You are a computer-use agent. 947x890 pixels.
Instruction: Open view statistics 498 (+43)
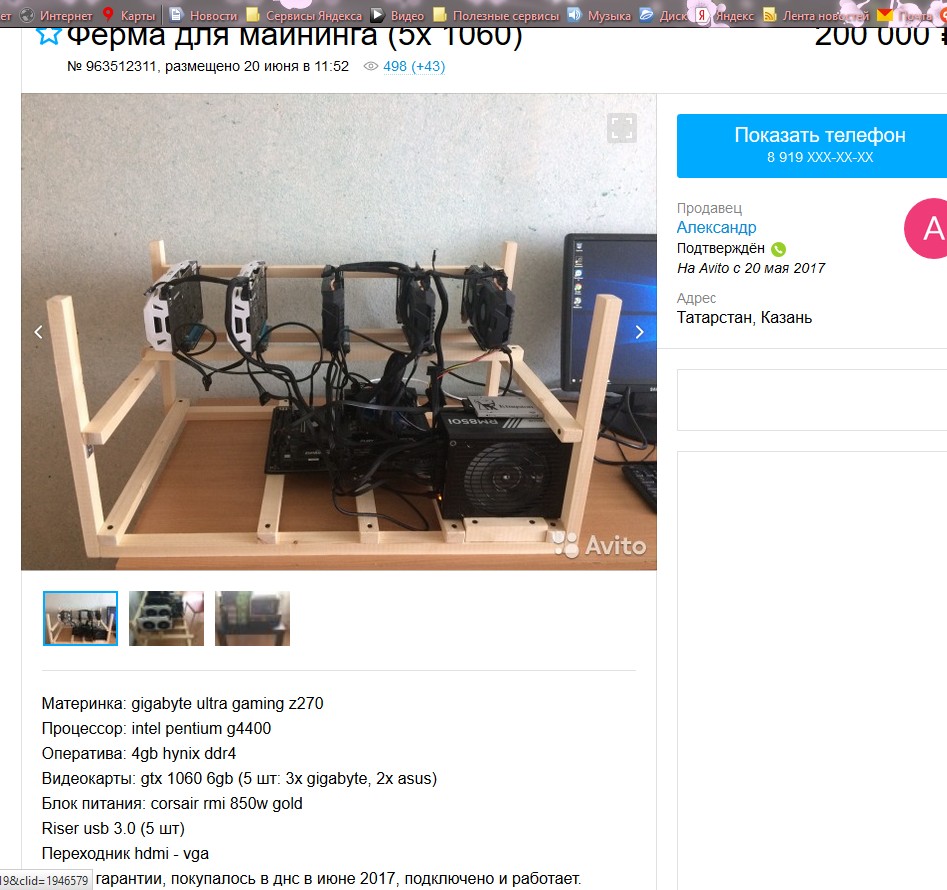coord(413,66)
